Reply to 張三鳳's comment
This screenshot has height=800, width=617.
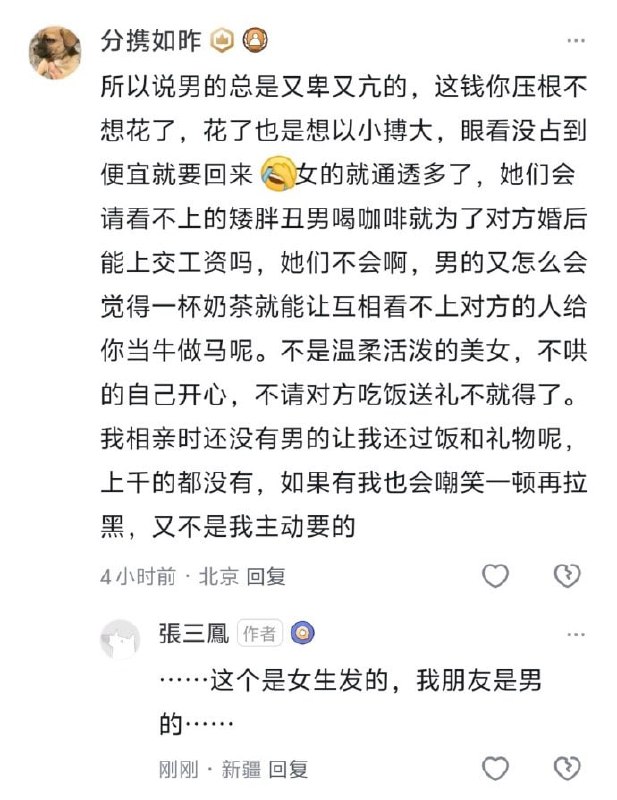coord(289,769)
